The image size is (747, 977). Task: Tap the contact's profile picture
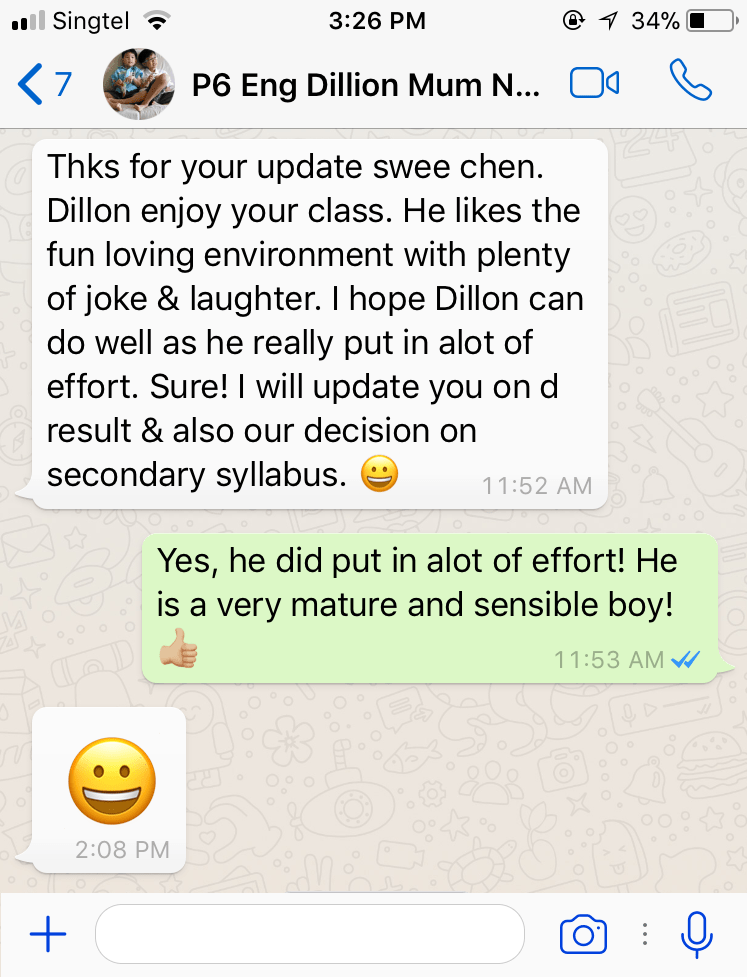point(138,85)
